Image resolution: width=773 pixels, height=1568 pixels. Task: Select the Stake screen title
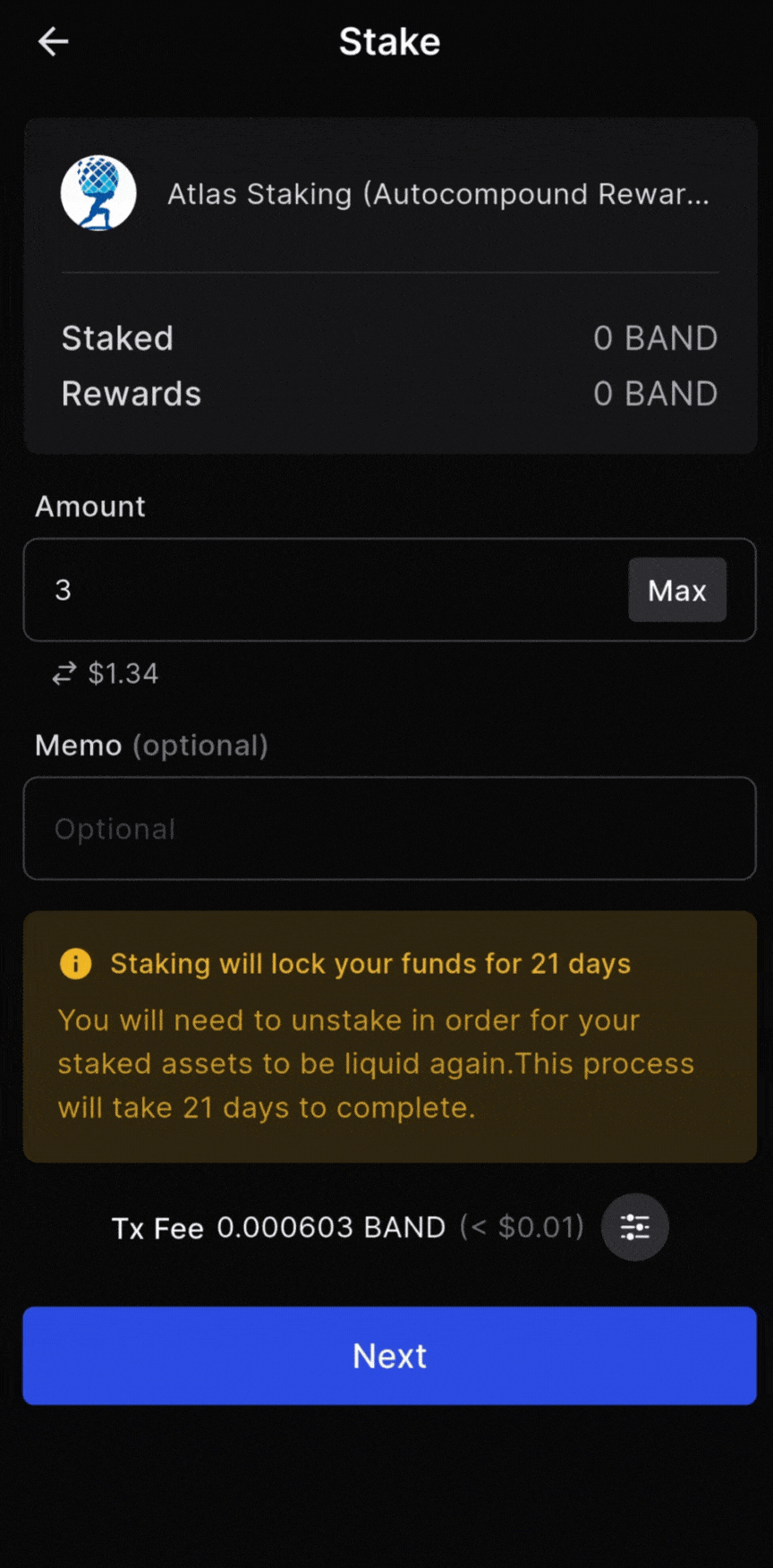tap(389, 41)
